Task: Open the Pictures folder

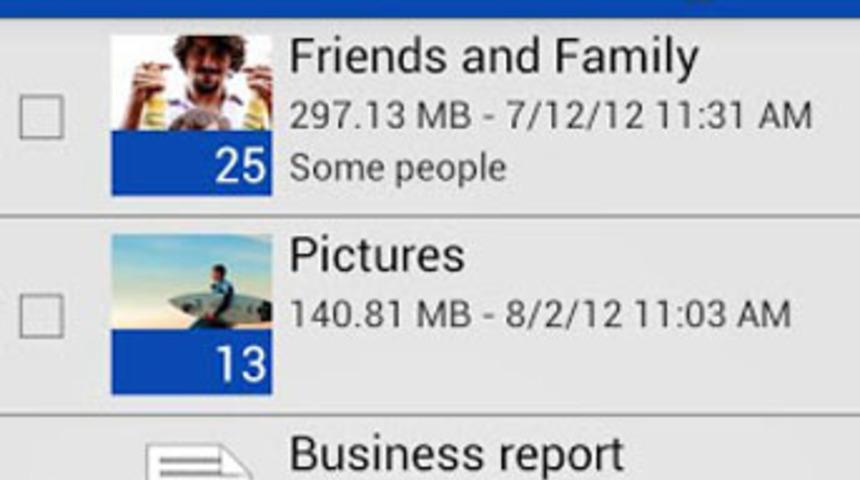Action: point(377,256)
